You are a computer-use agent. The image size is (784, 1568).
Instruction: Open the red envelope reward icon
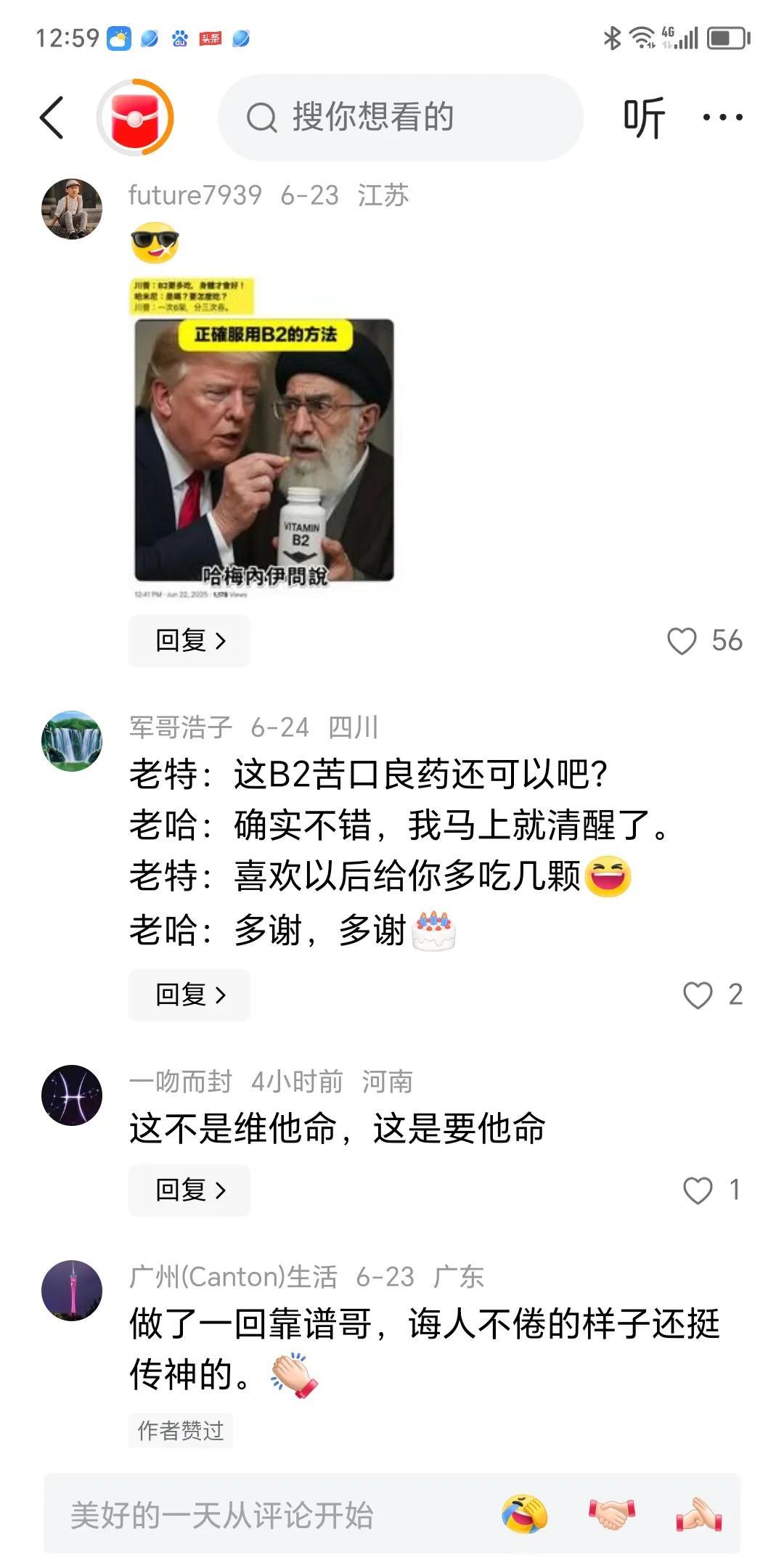coord(135,118)
